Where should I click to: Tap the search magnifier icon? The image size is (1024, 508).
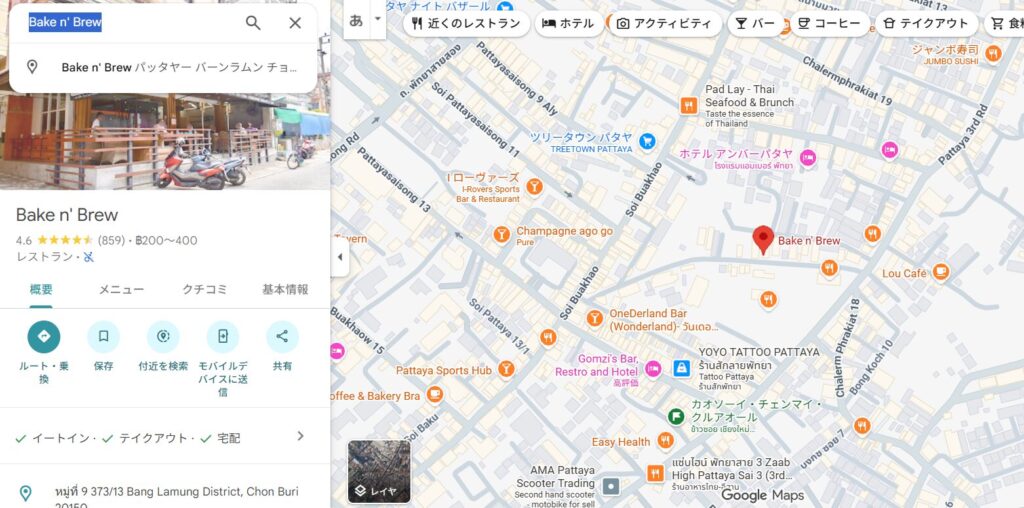coord(253,23)
